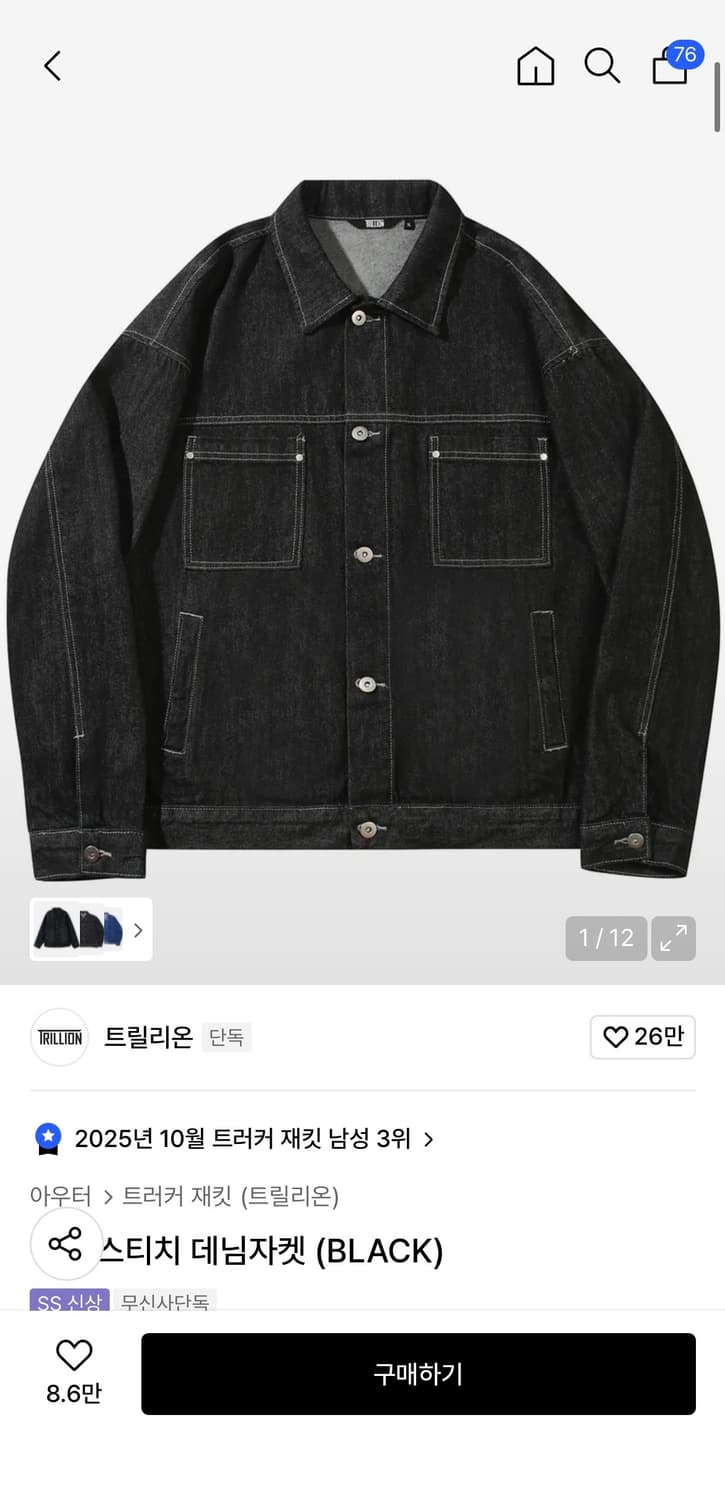Tap the back arrow to return
The image size is (725, 1500).
[51, 65]
